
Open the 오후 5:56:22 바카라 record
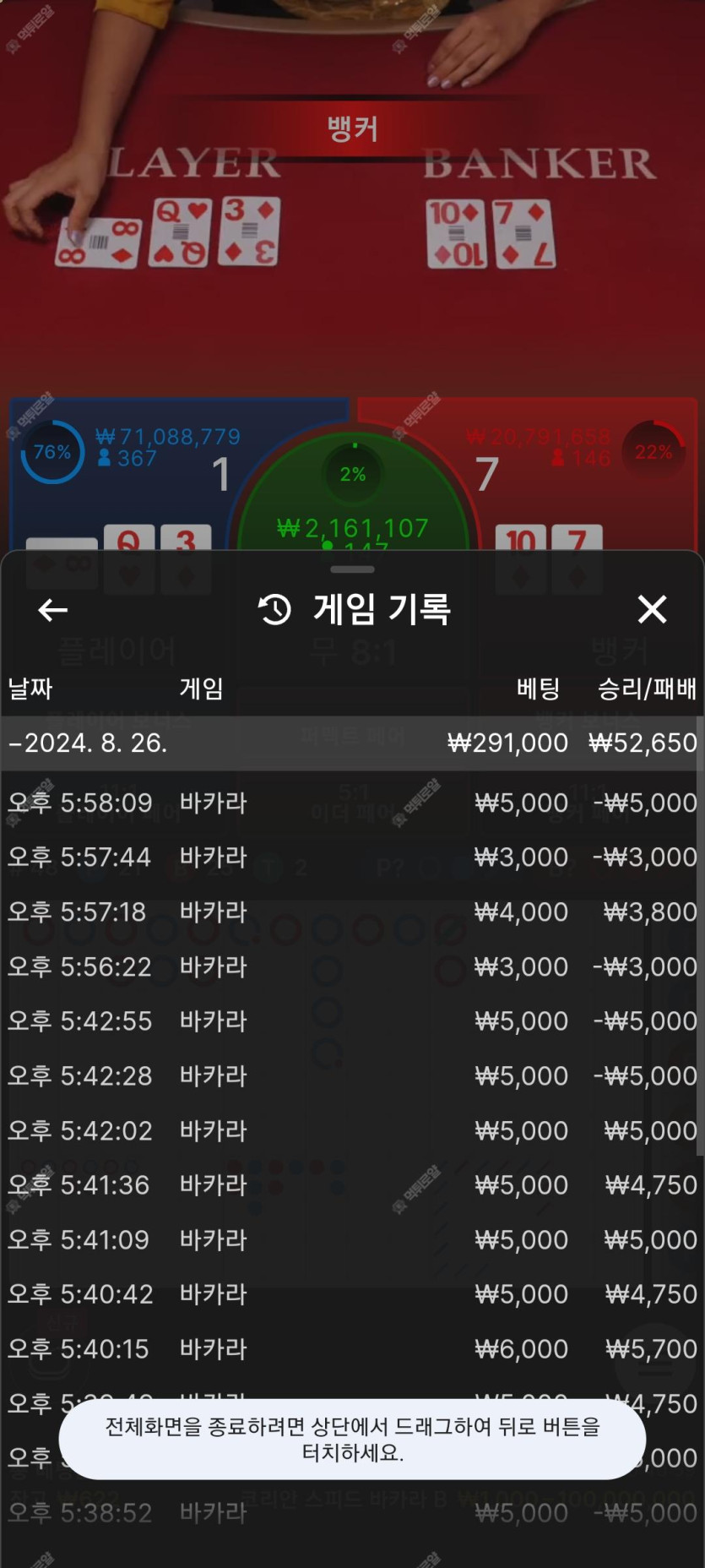pos(351,966)
